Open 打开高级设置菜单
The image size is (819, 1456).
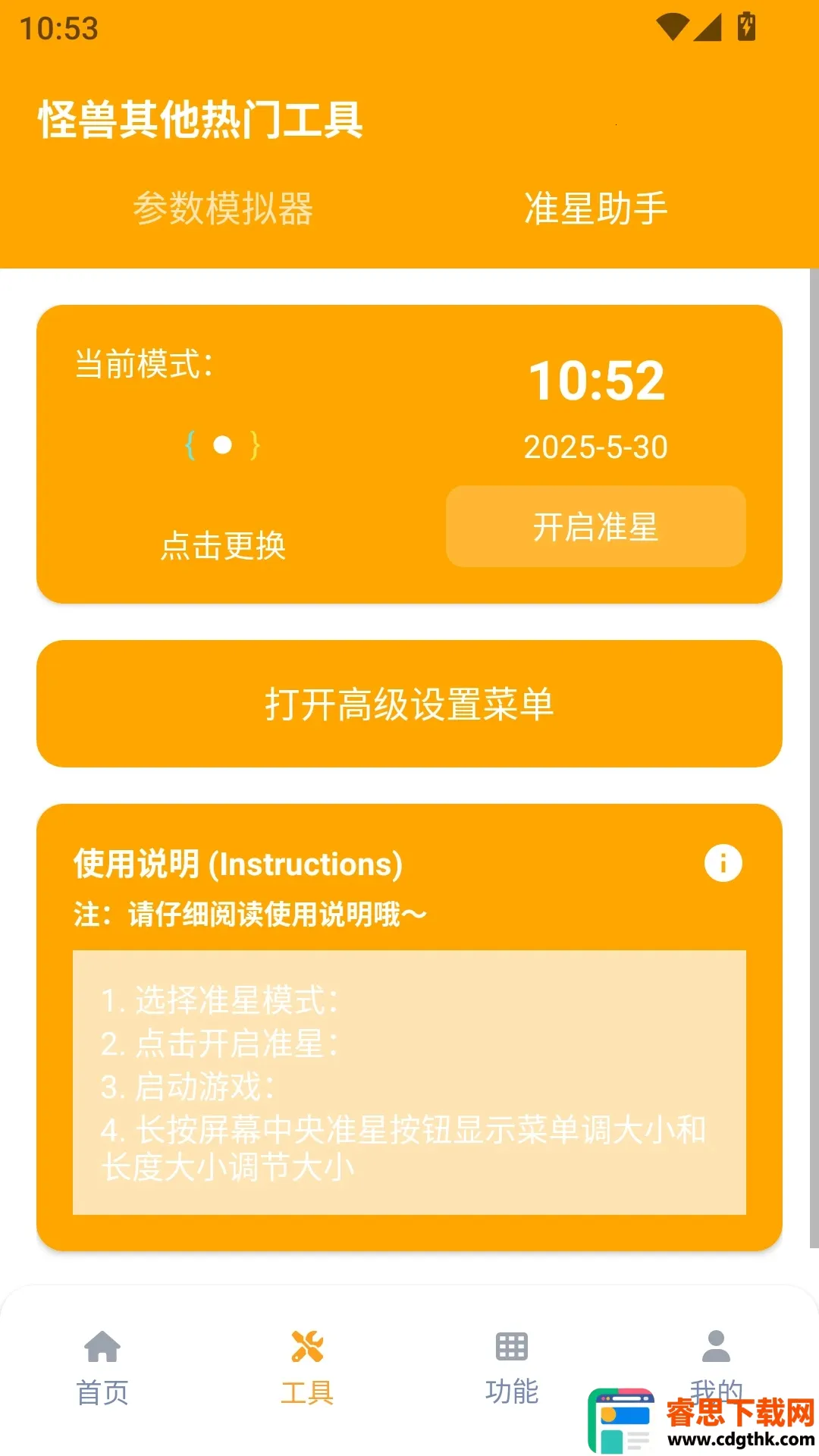point(409,704)
